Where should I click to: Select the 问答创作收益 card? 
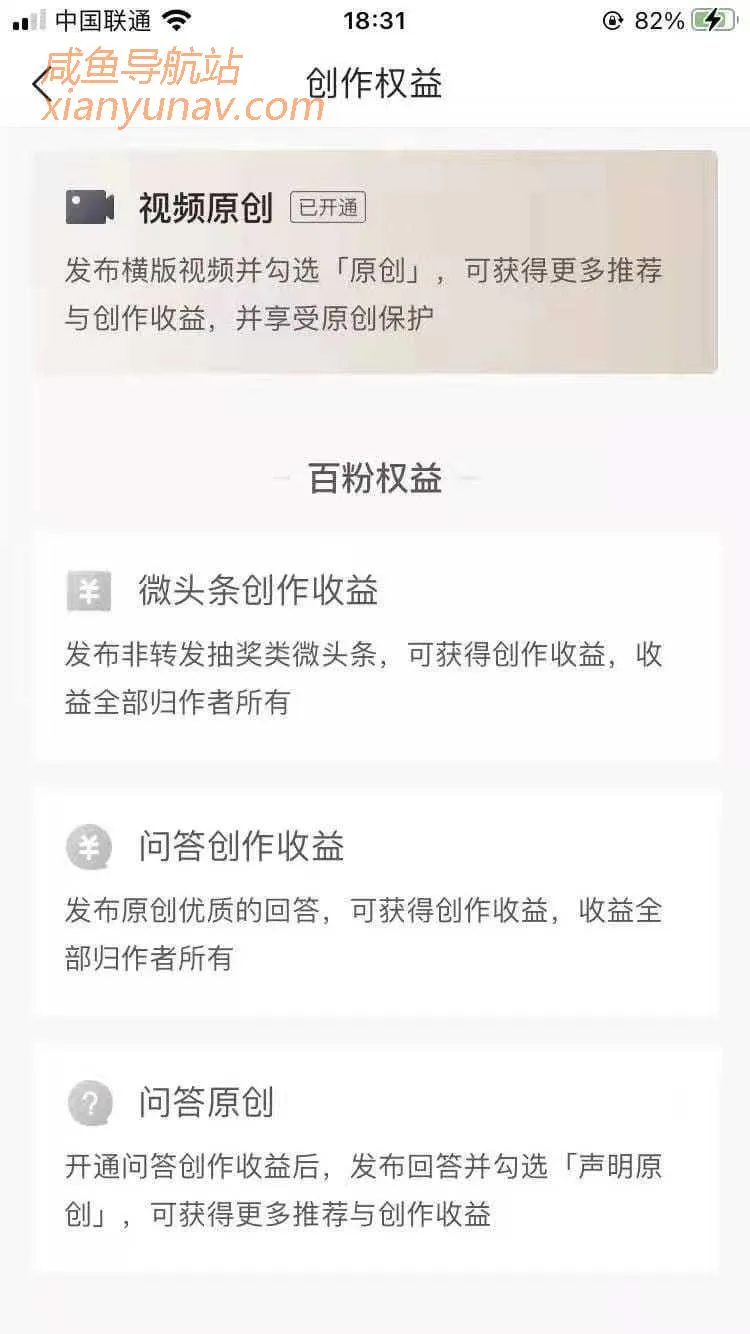click(x=375, y=902)
